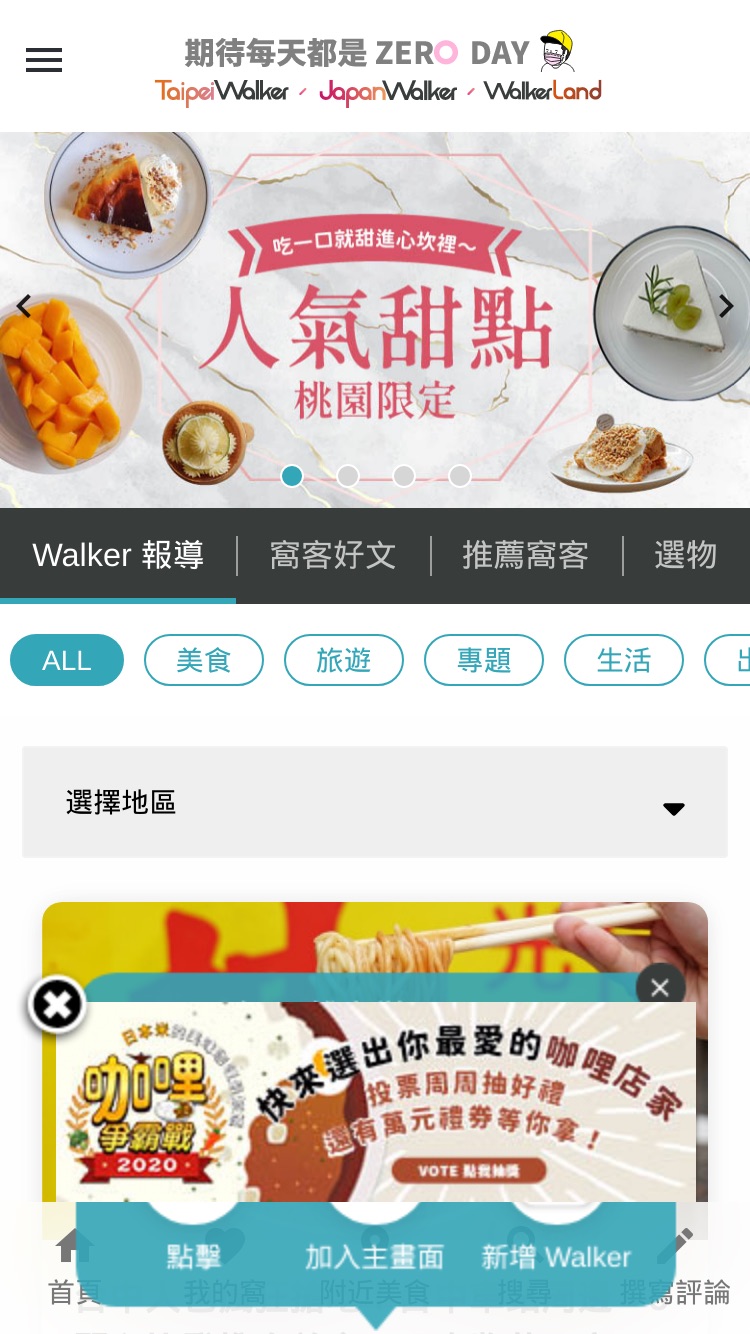750x1334 pixels.
Task: Open 撰寫評論 to write a review
Action: [x=676, y=1268]
